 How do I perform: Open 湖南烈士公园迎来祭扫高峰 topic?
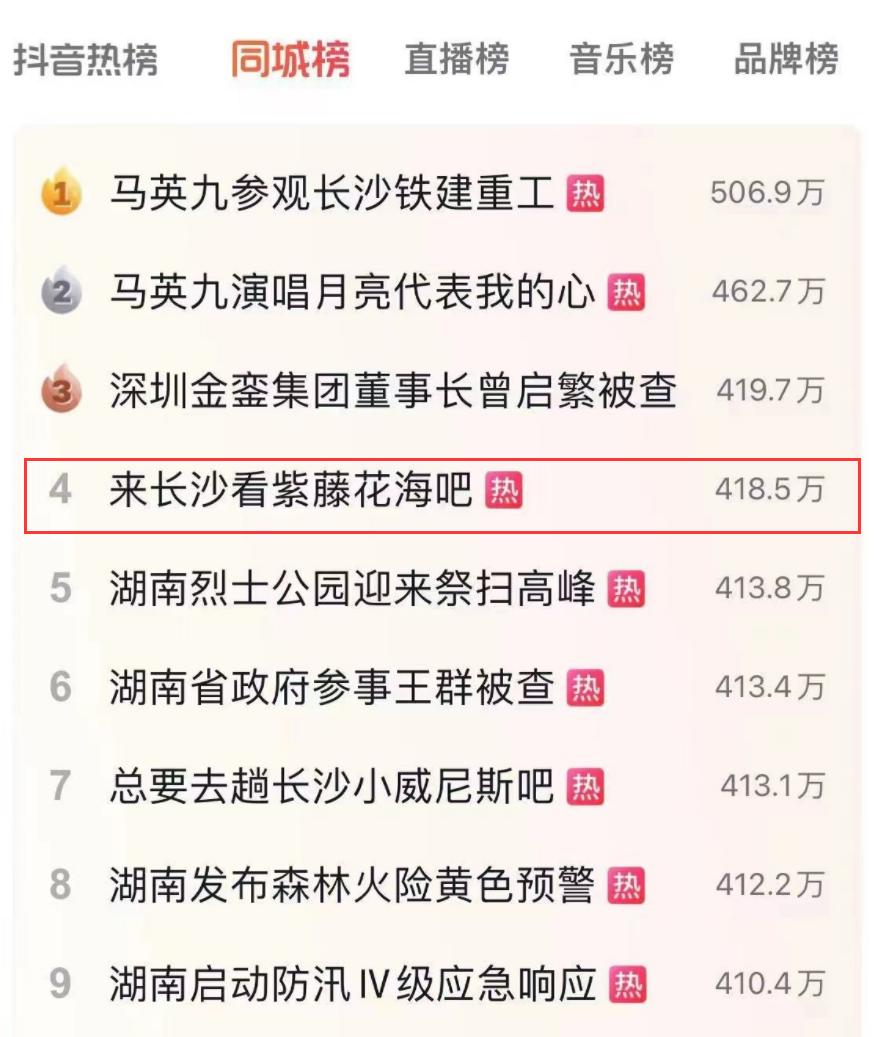[x=352, y=589]
